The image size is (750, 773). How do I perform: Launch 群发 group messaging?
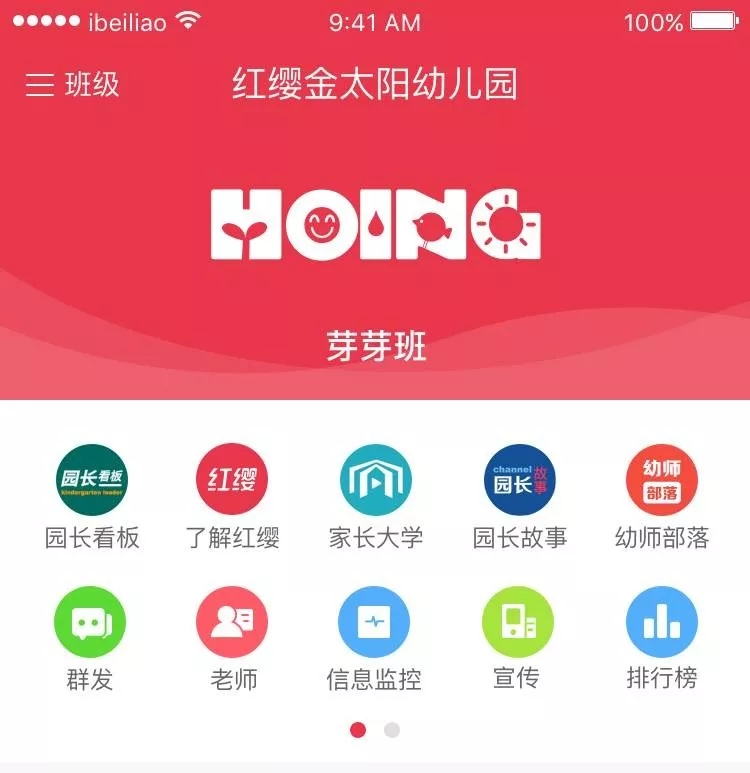pyautogui.click(x=90, y=623)
